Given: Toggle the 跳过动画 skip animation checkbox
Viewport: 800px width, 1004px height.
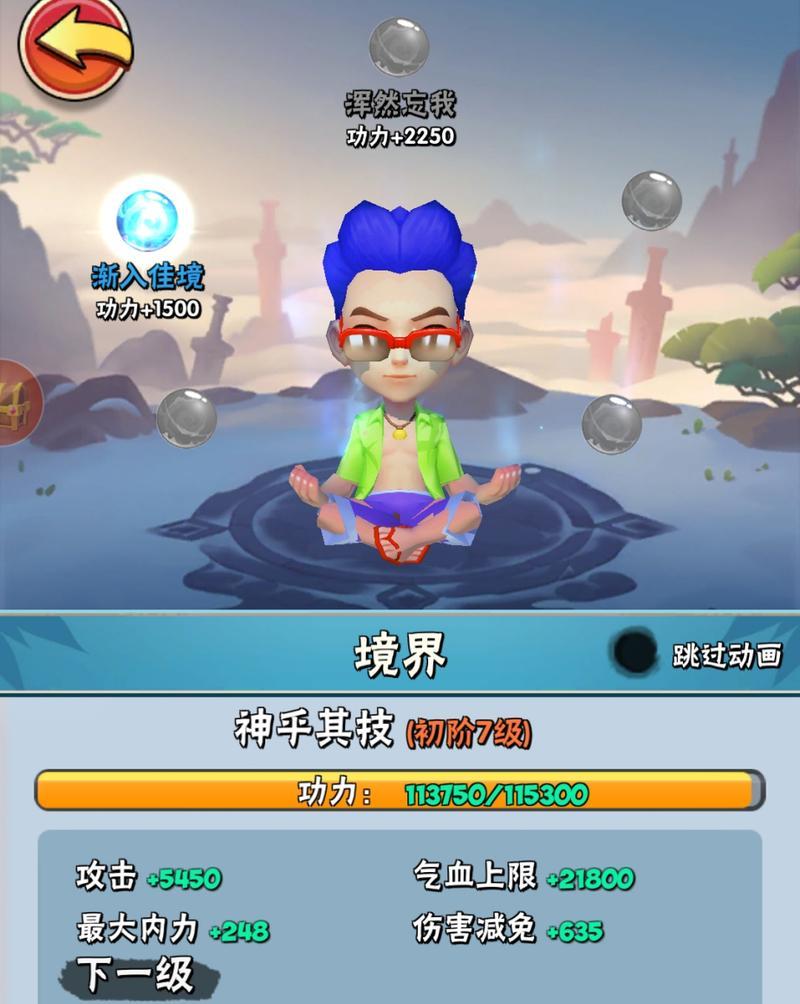Looking at the screenshot, I should (636, 653).
